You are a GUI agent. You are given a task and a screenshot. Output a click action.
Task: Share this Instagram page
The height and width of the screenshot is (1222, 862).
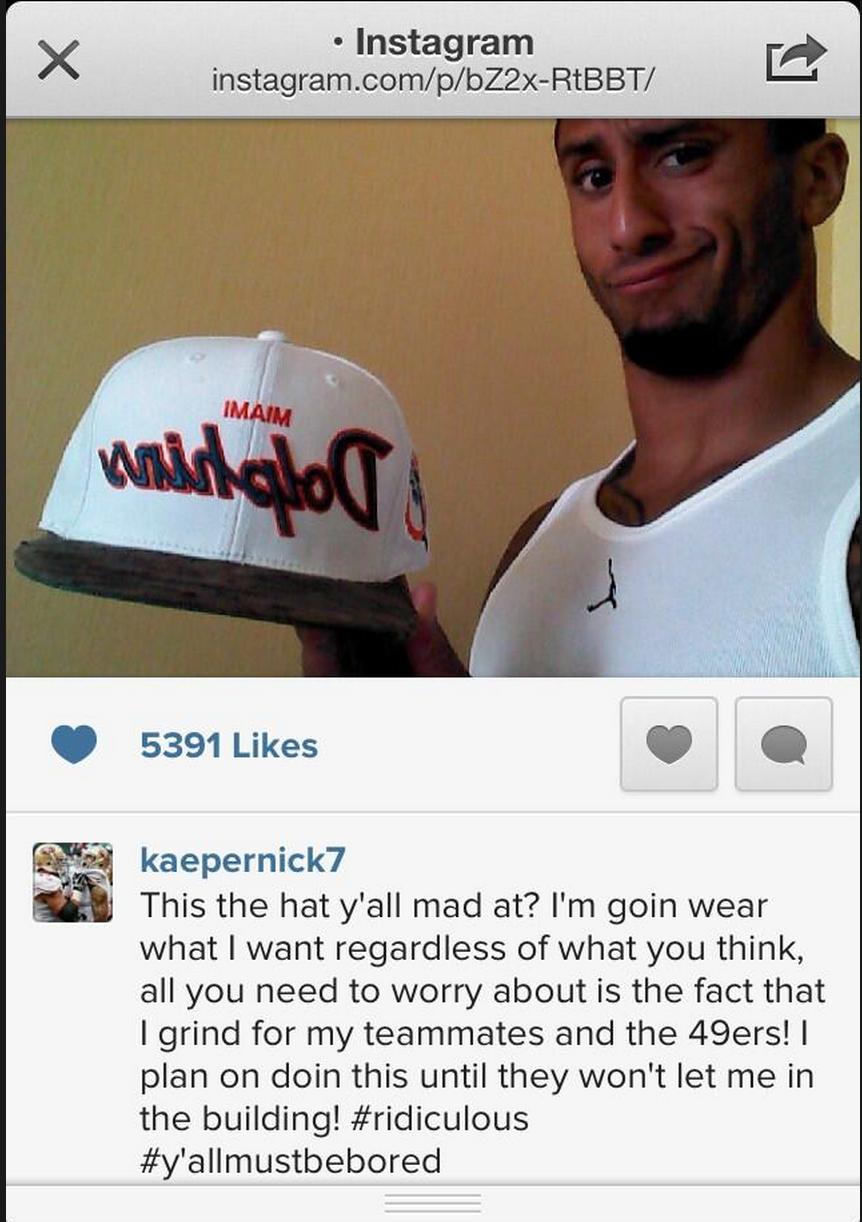tap(796, 59)
